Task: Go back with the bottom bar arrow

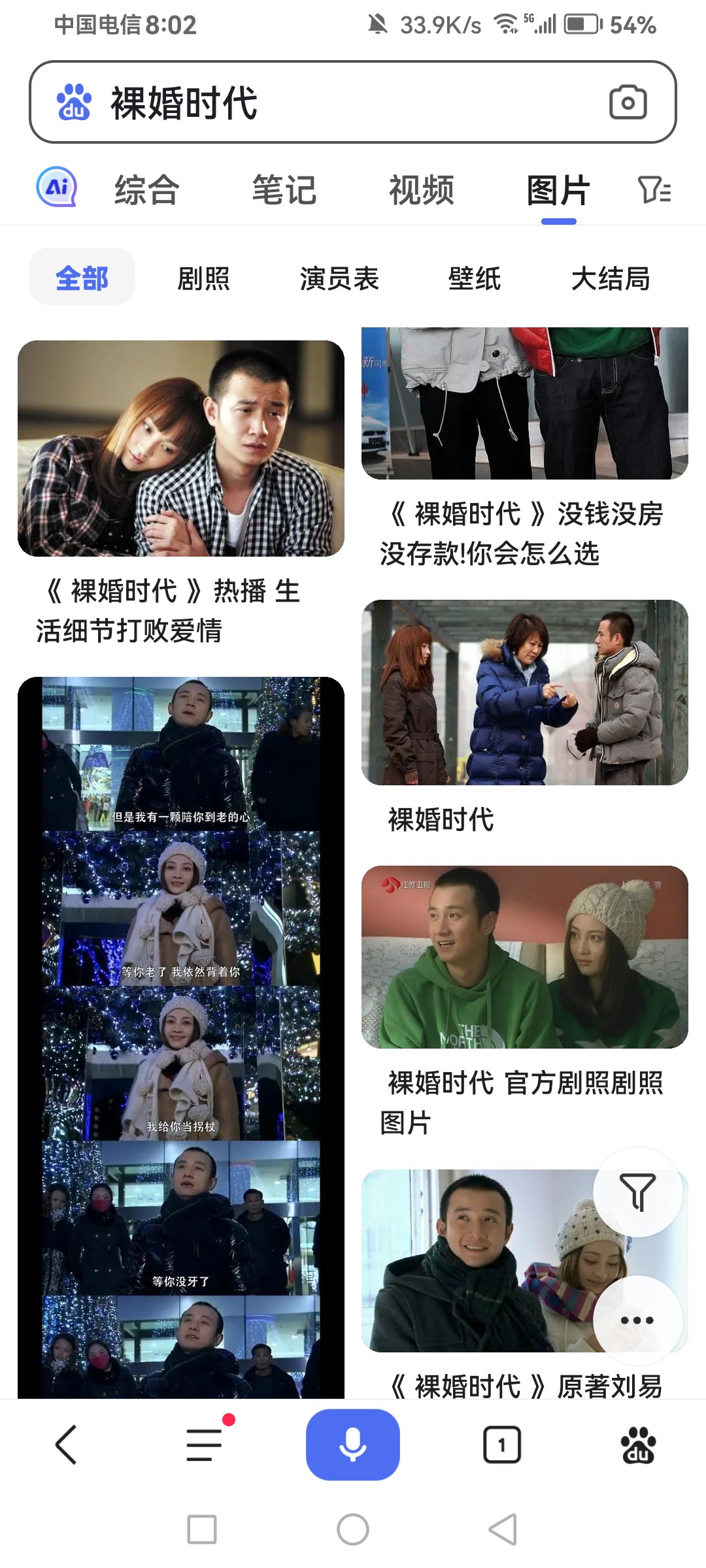Action: click(x=67, y=1445)
